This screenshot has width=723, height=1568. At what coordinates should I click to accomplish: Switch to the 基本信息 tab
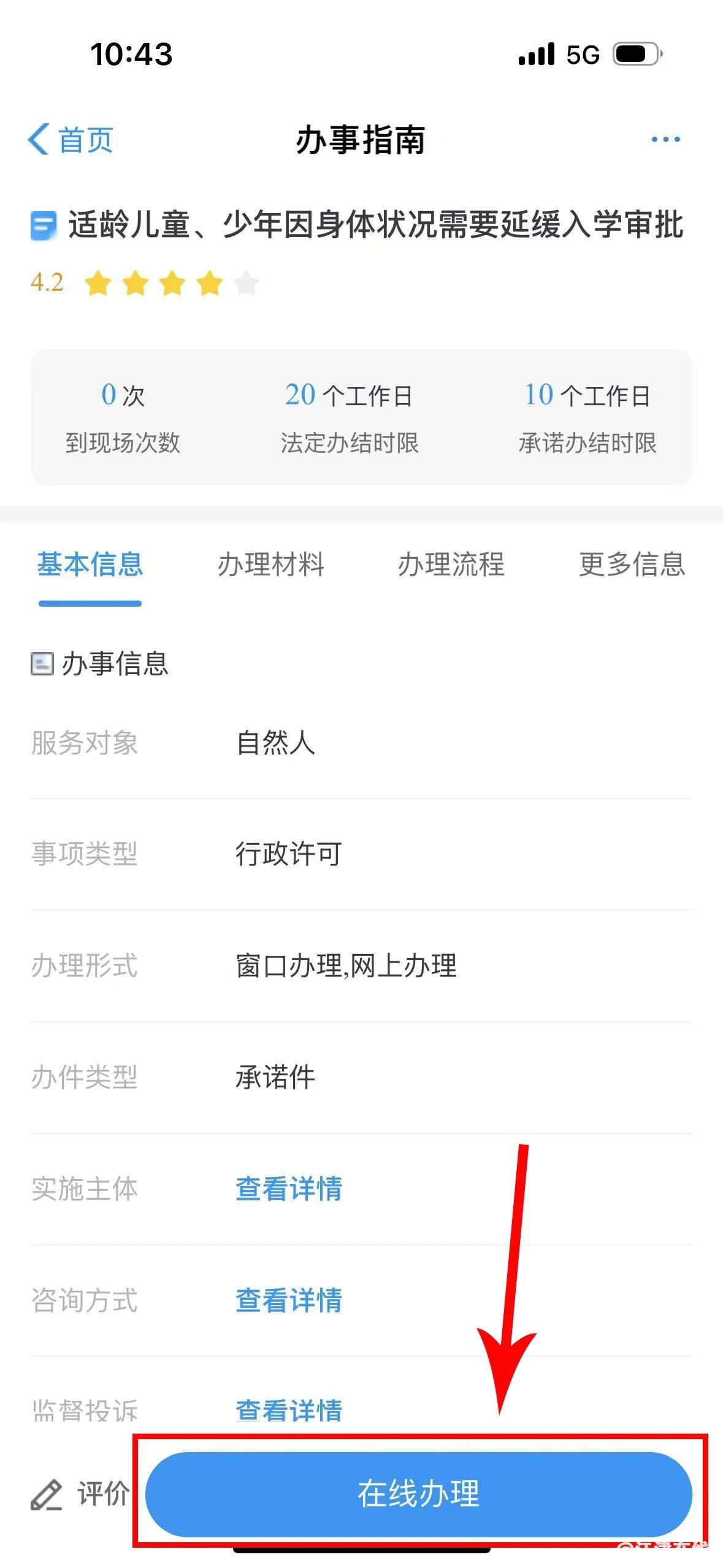point(90,564)
